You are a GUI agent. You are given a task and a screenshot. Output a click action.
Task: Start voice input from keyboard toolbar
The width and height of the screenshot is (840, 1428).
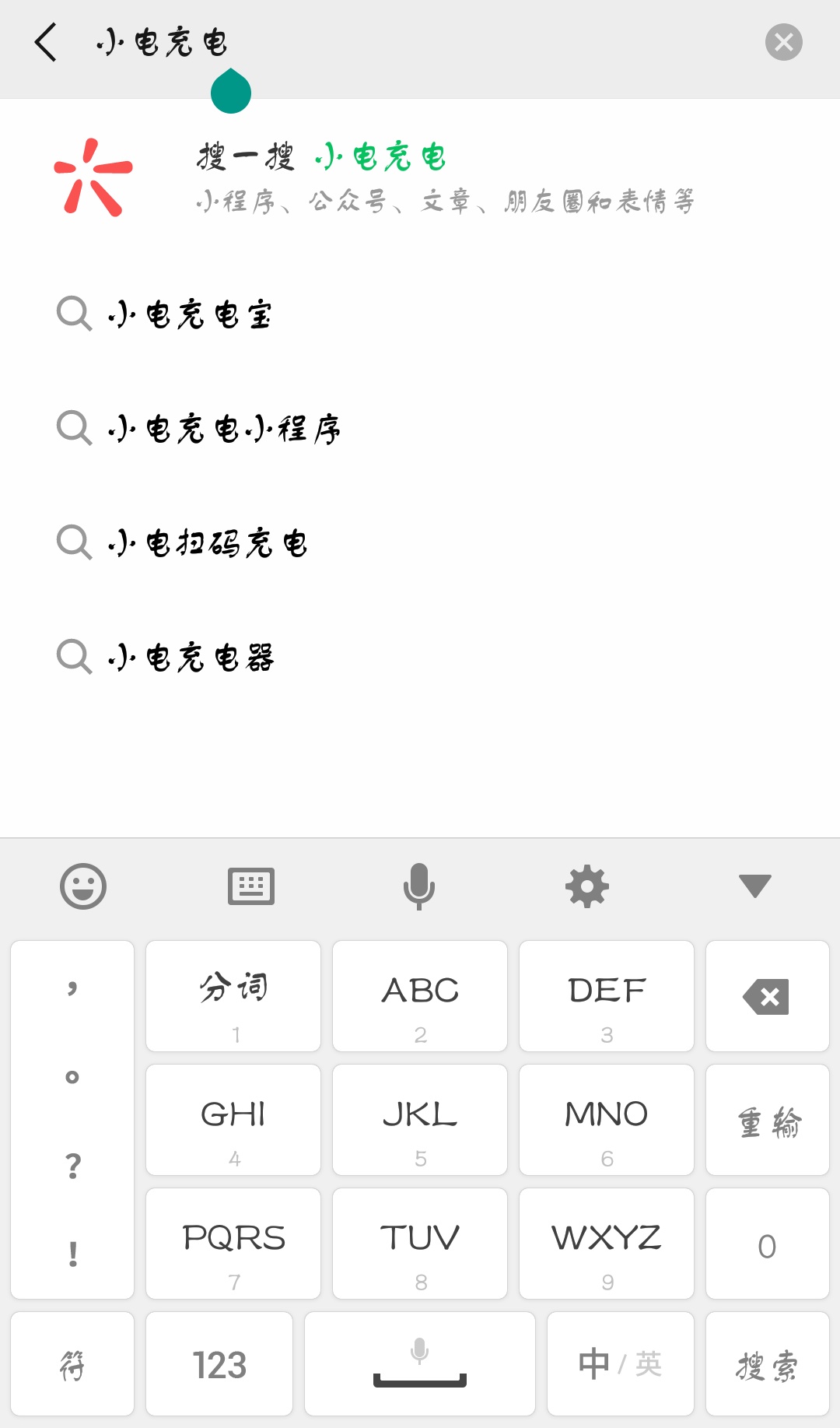[x=419, y=886]
